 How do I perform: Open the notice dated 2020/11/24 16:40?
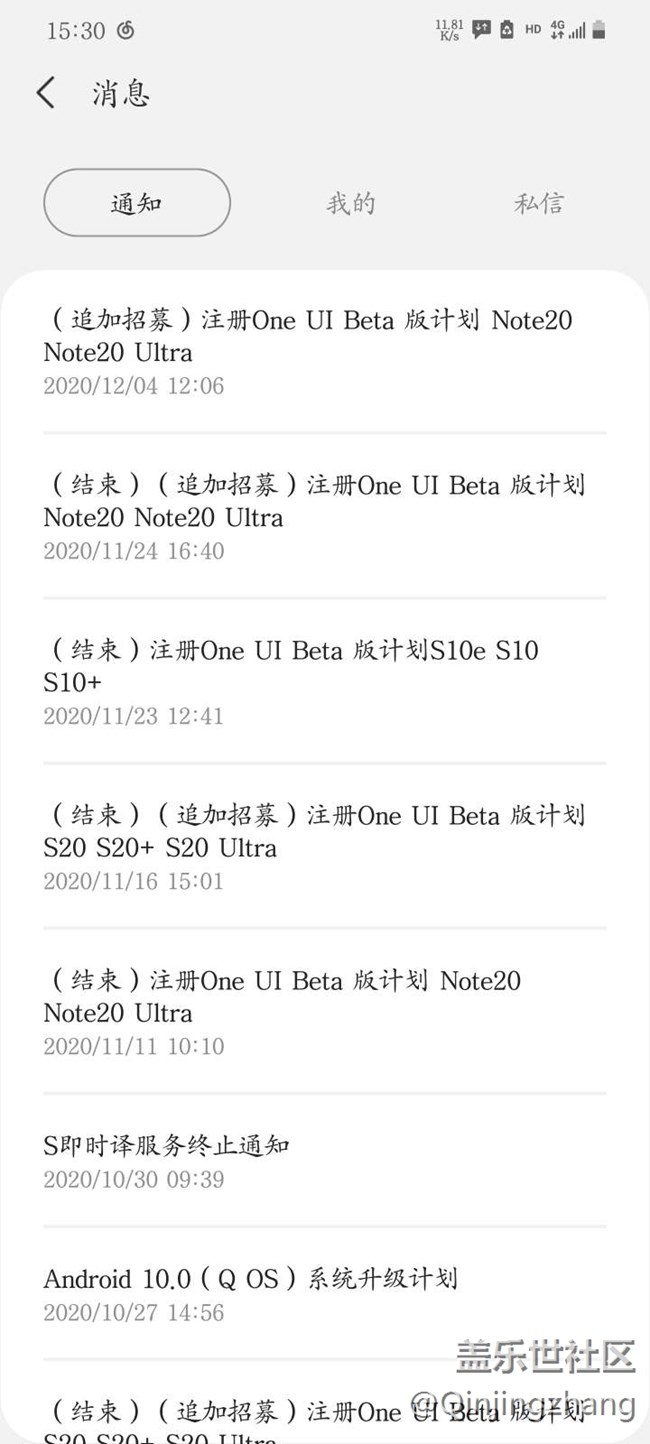click(325, 516)
